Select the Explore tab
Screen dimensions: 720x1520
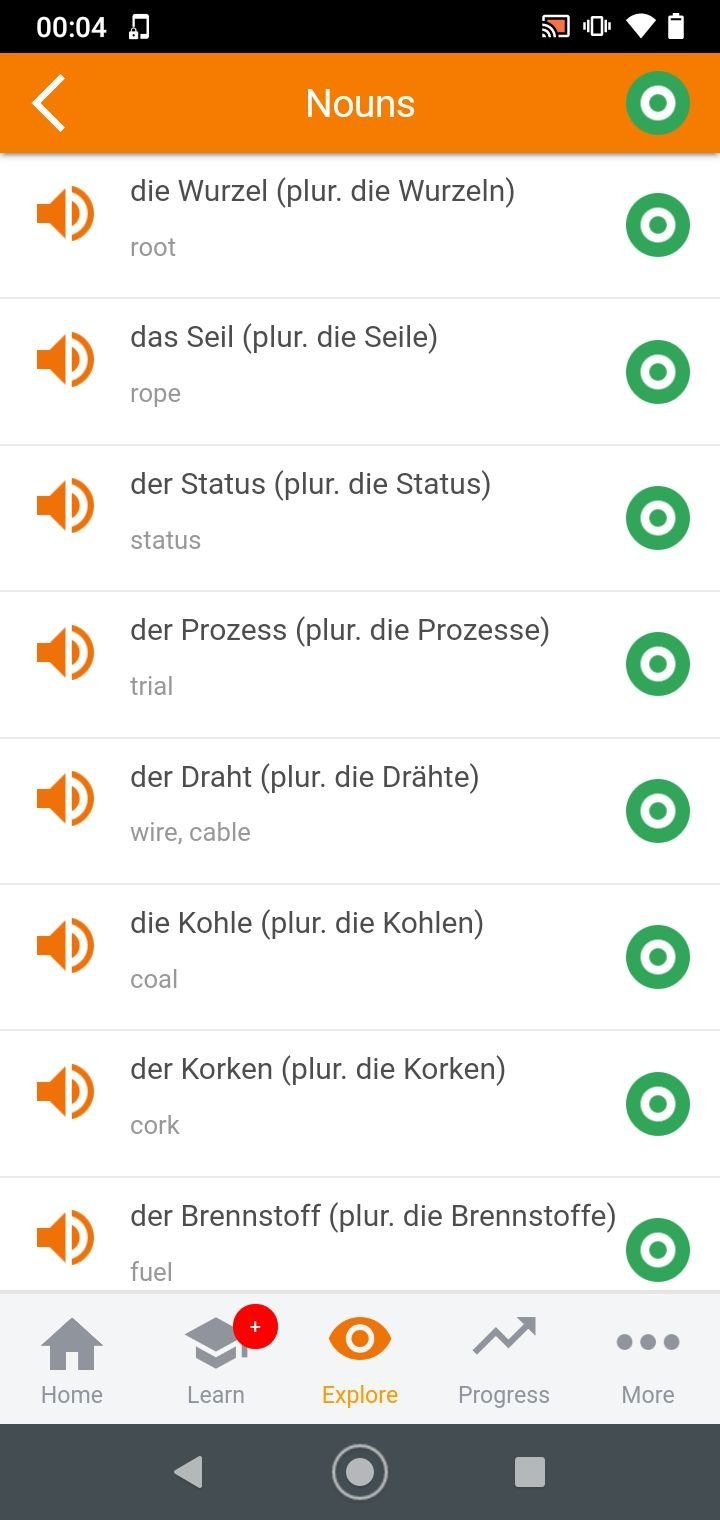tap(360, 1360)
